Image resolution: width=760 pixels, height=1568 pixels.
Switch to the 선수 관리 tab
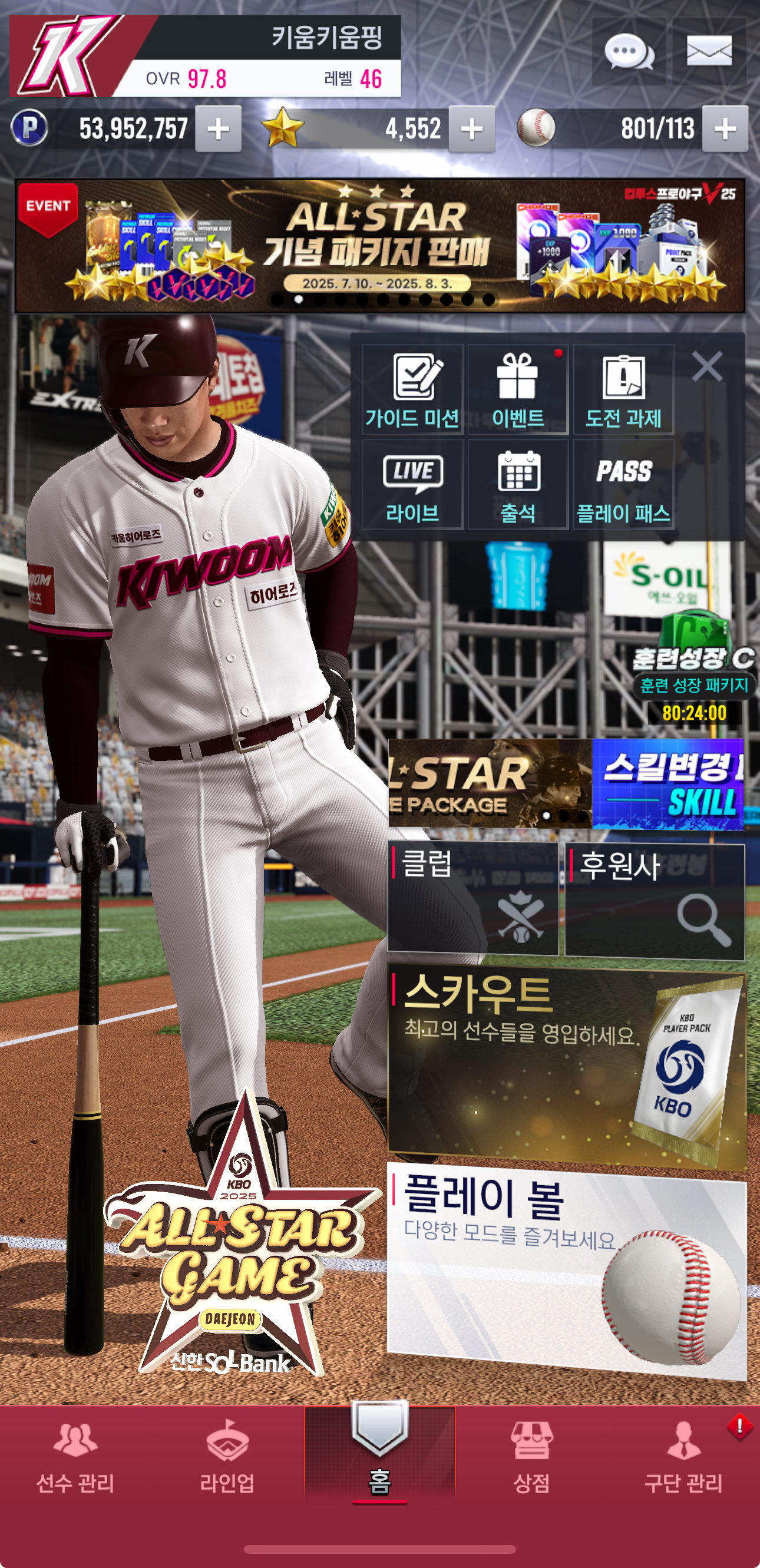pyautogui.click(x=75, y=1458)
